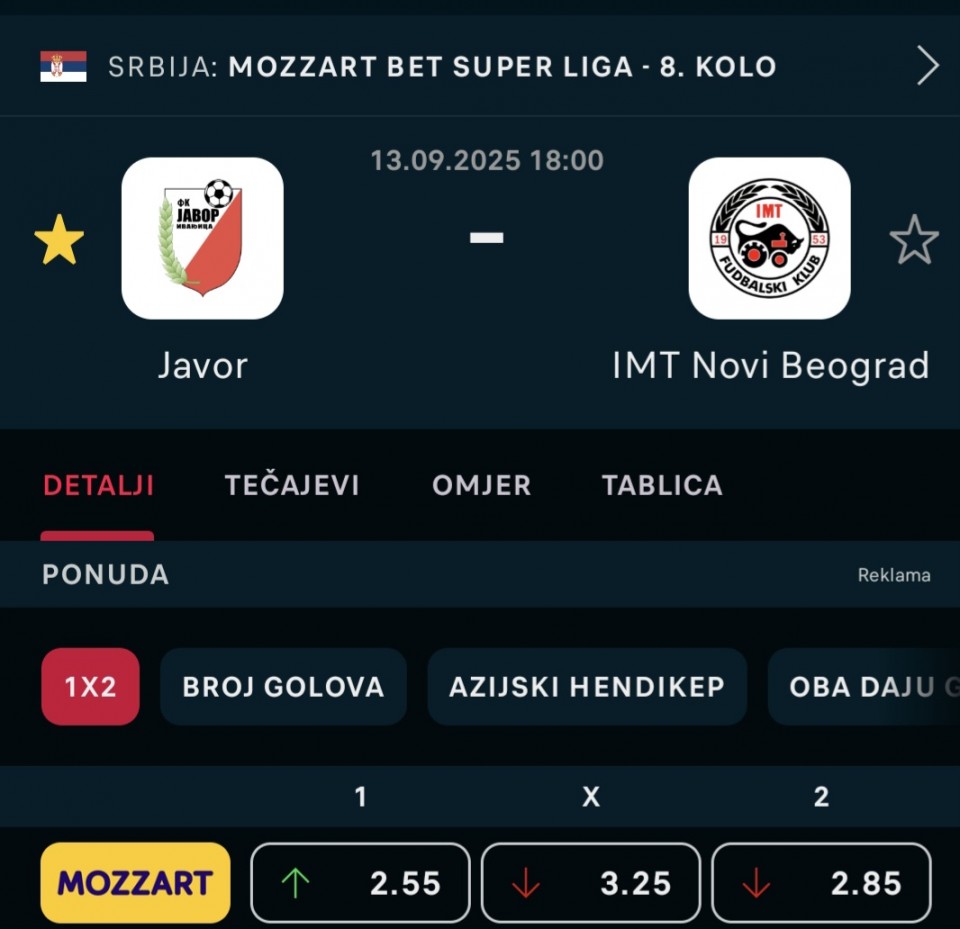This screenshot has width=960, height=929.
Task: Show Broj golova odds
Action: point(283,687)
